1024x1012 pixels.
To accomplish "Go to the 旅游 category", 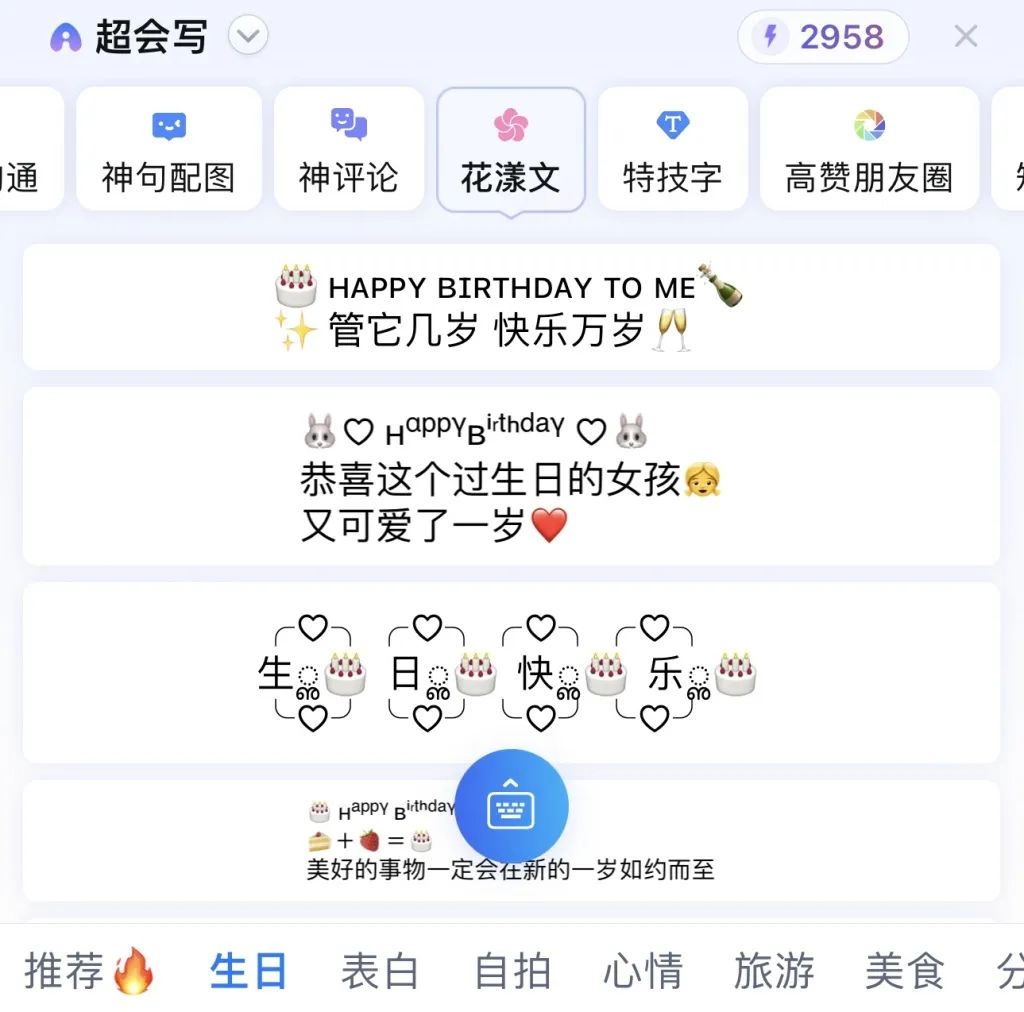I will [x=774, y=971].
